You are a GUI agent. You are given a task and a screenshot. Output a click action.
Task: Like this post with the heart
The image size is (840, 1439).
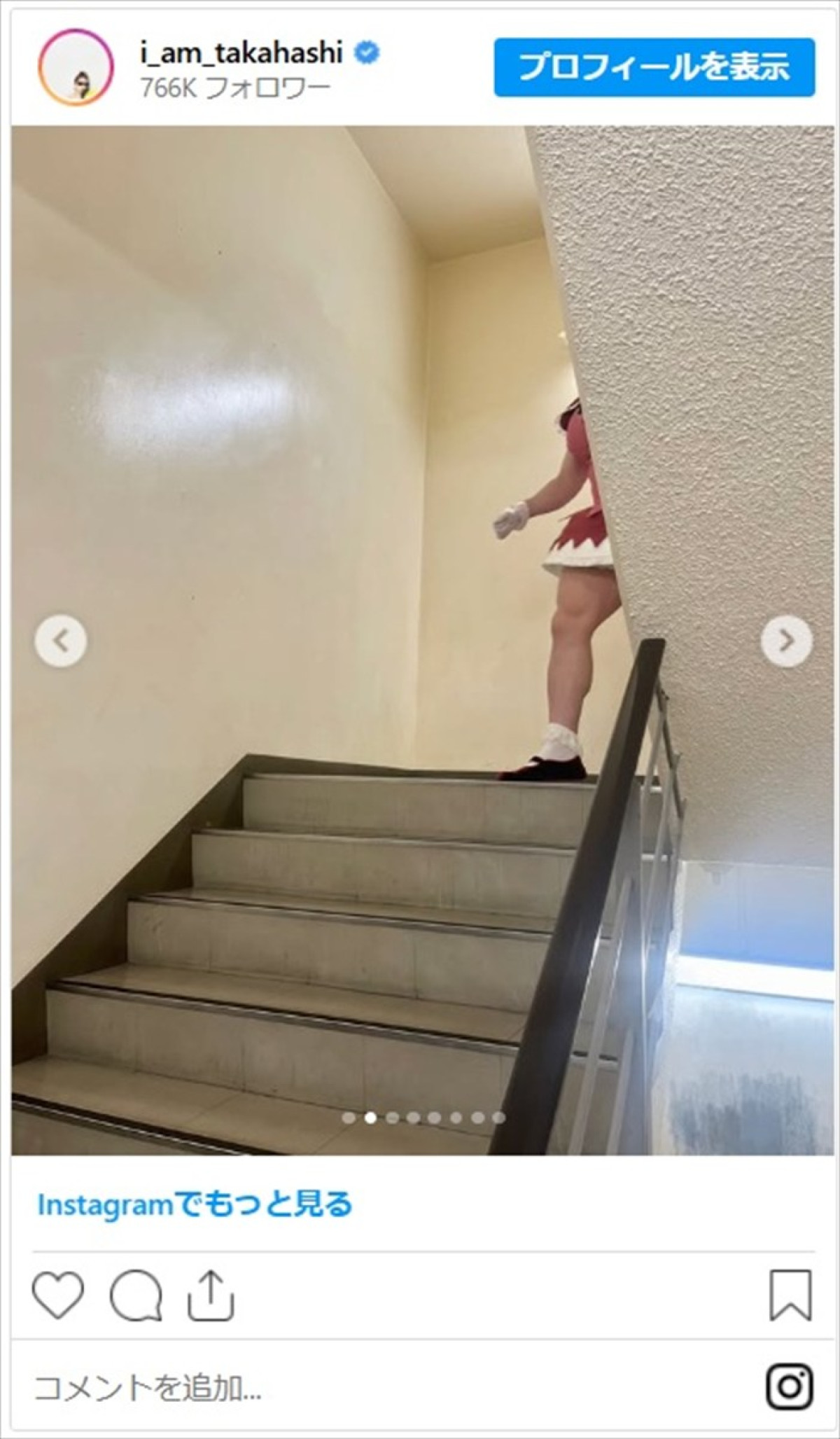[58, 1295]
